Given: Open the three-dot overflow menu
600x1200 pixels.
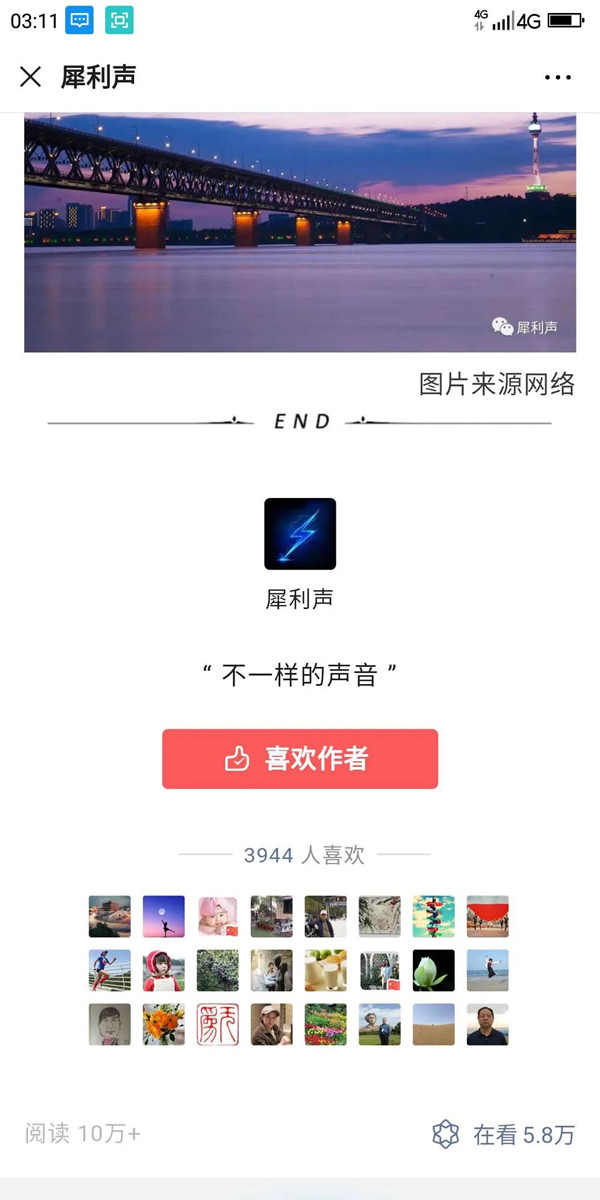Looking at the screenshot, I should click(557, 77).
